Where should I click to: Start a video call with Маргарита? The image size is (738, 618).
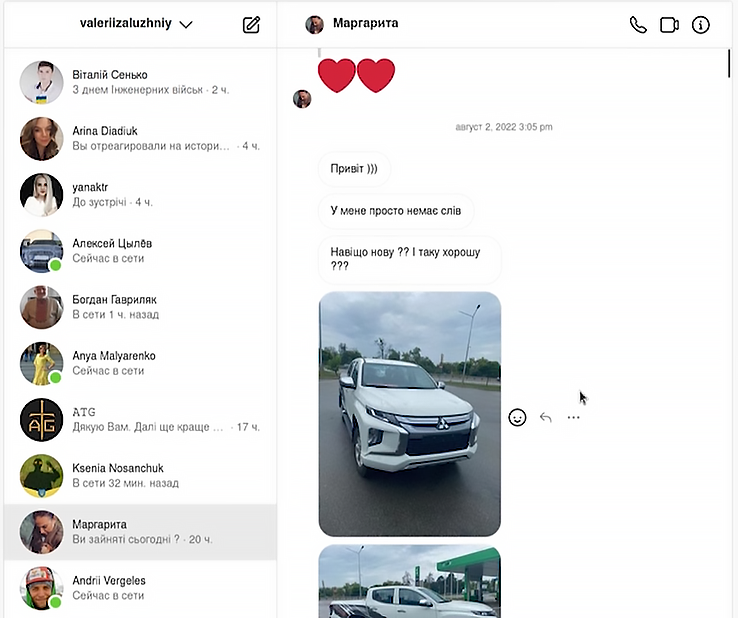[669, 25]
